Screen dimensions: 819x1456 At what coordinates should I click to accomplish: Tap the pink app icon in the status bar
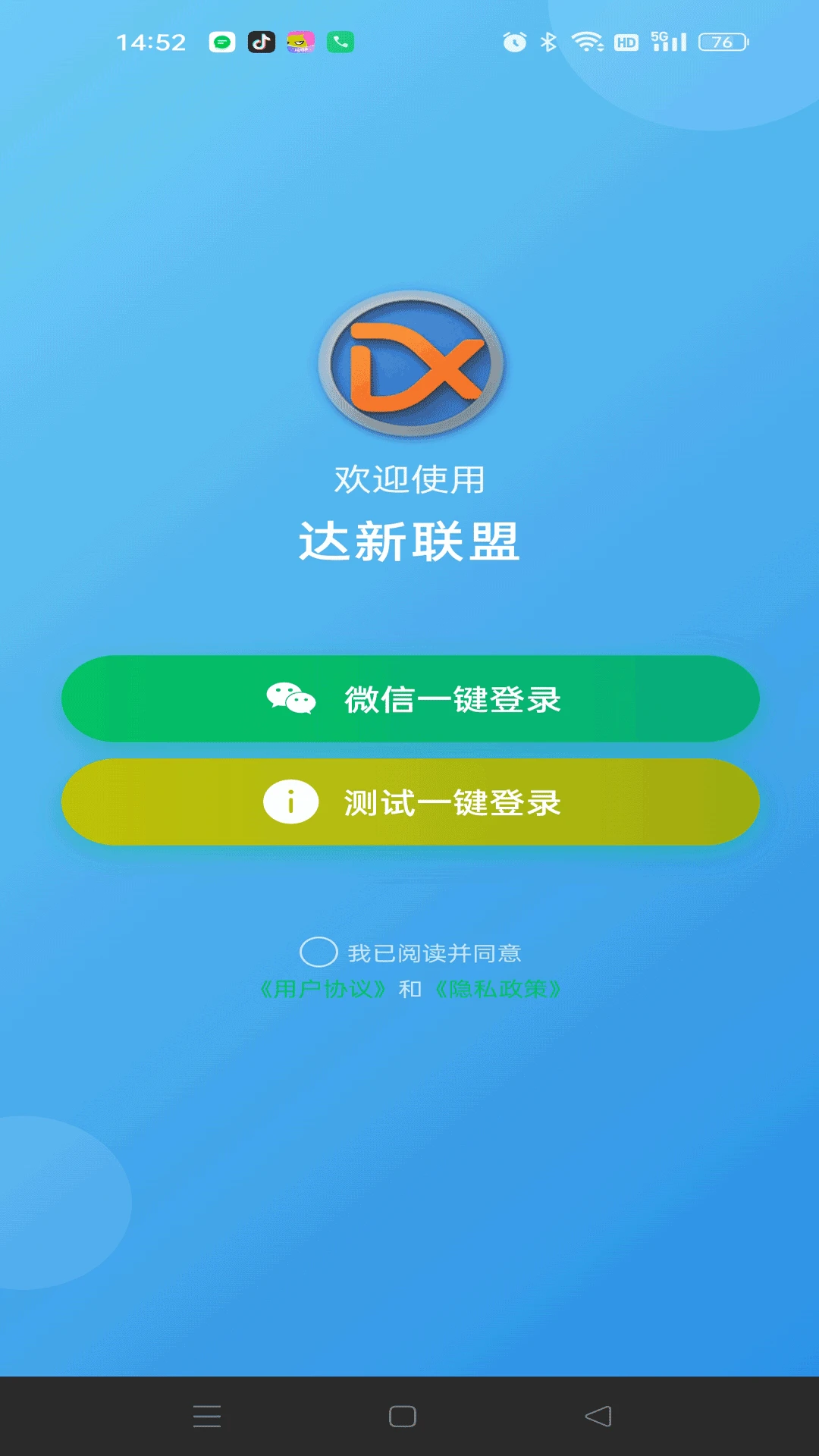click(302, 42)
